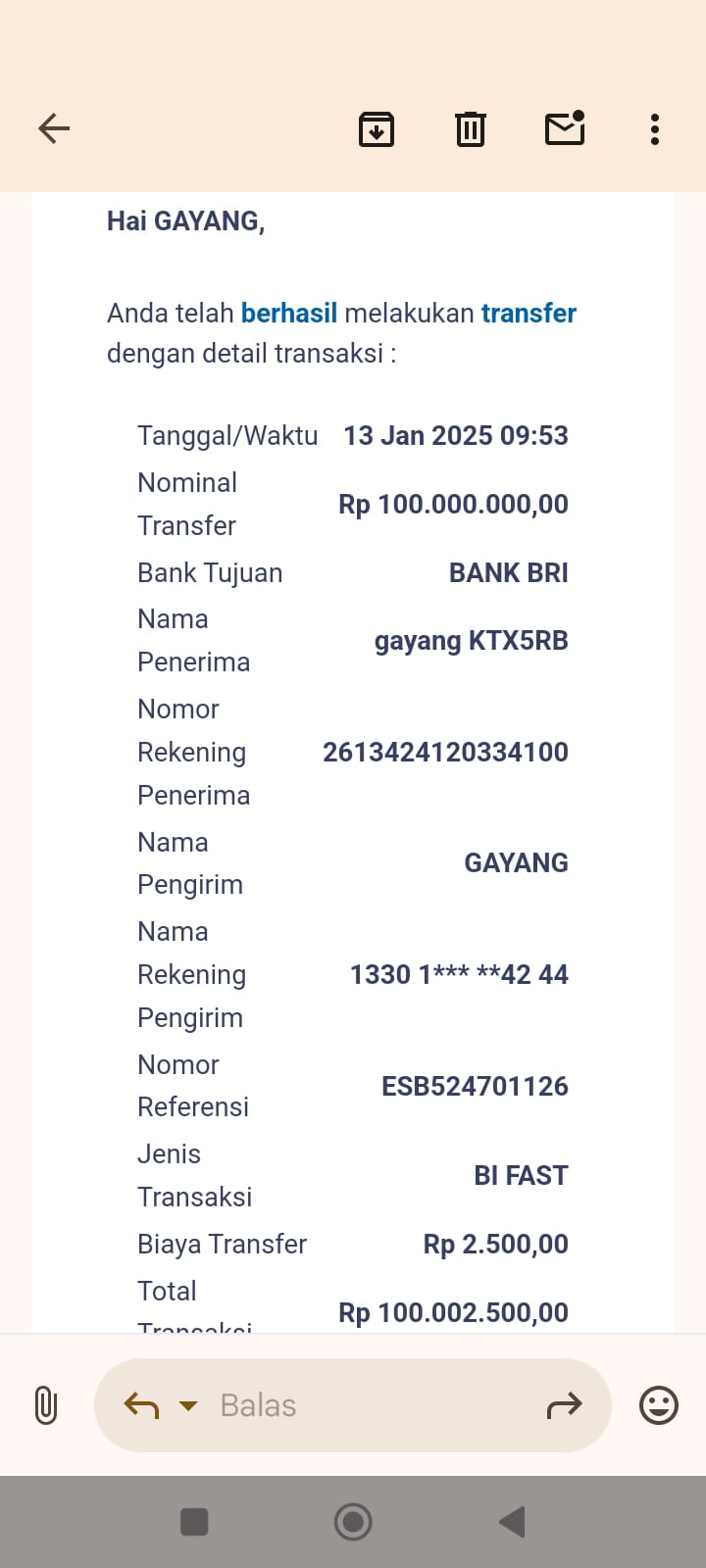Screen dimensions: 706x1568
Task: Expand the reply type dropdown
Action: pos(188,1406)
